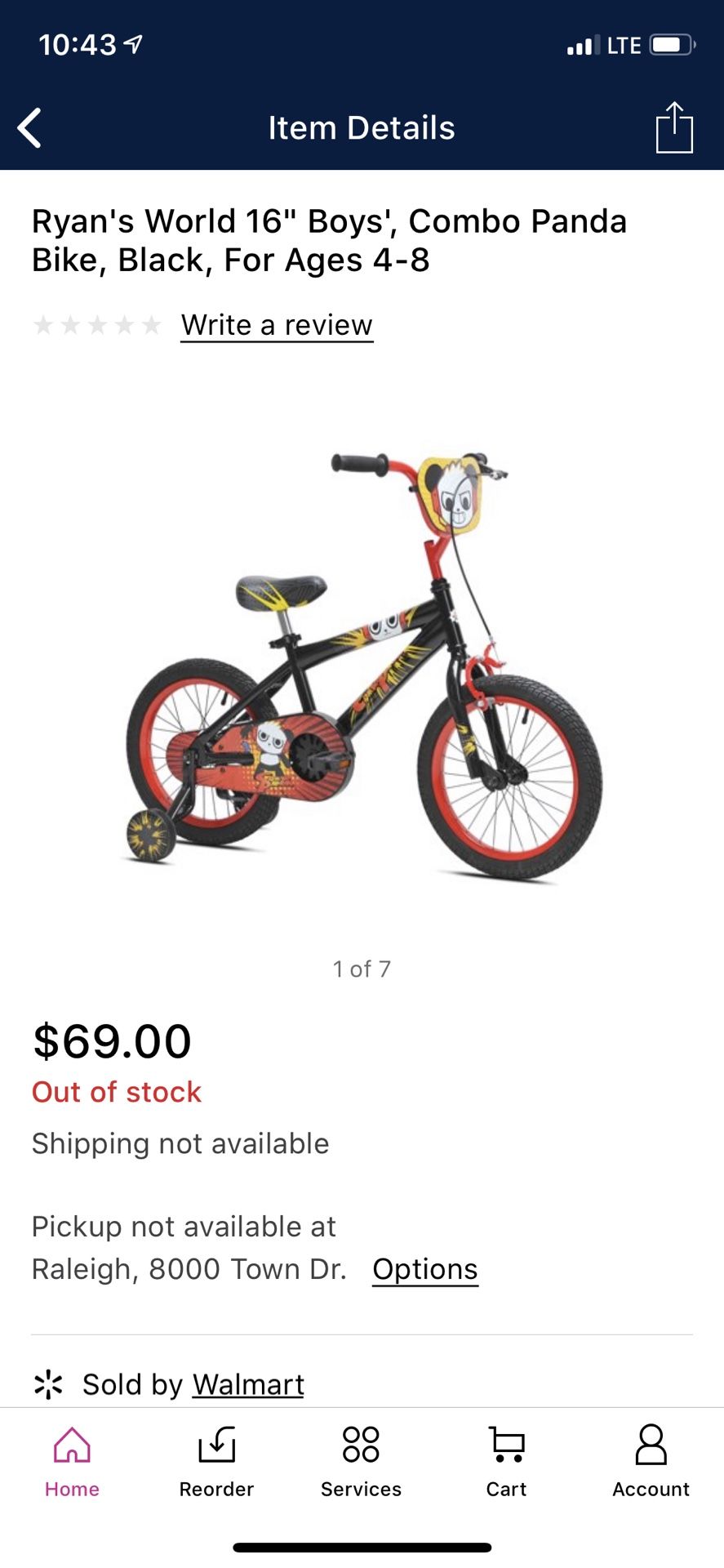This screenshot has width=724, height=1568.
Task: Open pickup Options link
Action: pos(425,1269)
